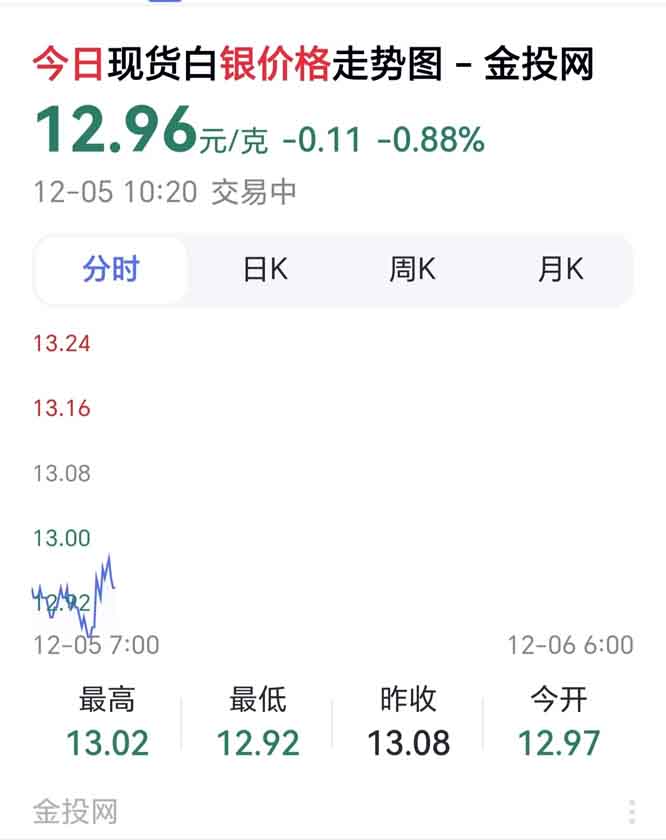
Task: Show the 月K chart tab
Action: click(x=560, y=270)
